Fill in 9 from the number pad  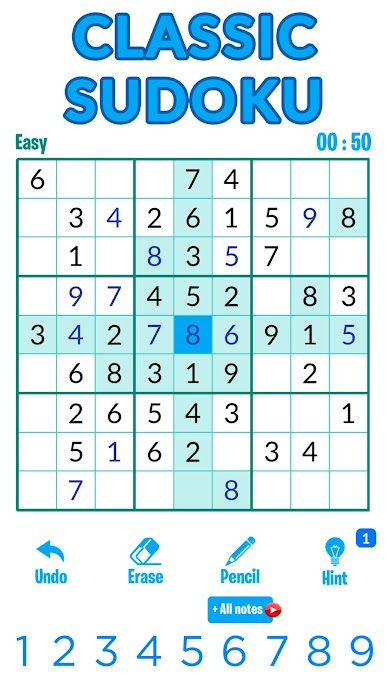click(362, 651)
